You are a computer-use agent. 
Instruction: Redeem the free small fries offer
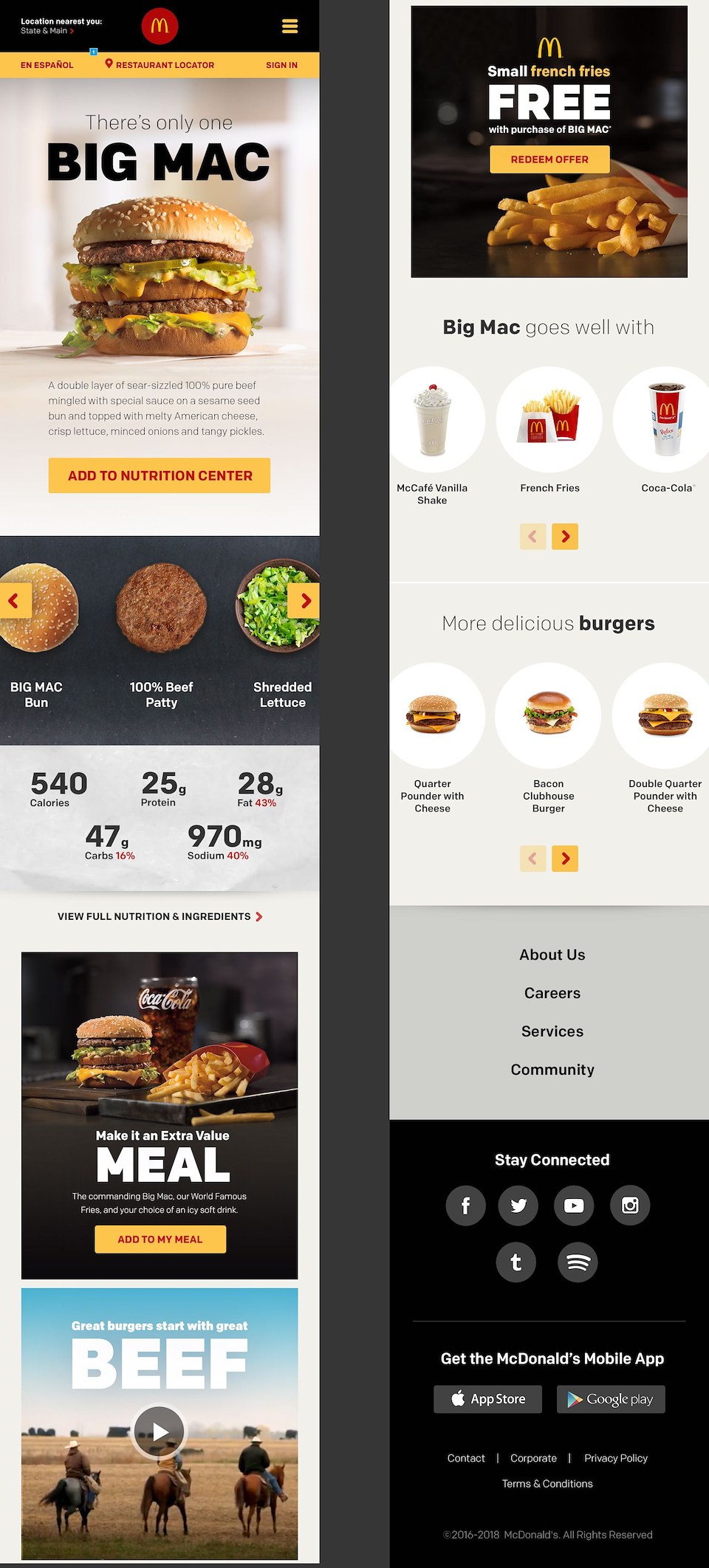pyautogui.click(x=549, y=159)
